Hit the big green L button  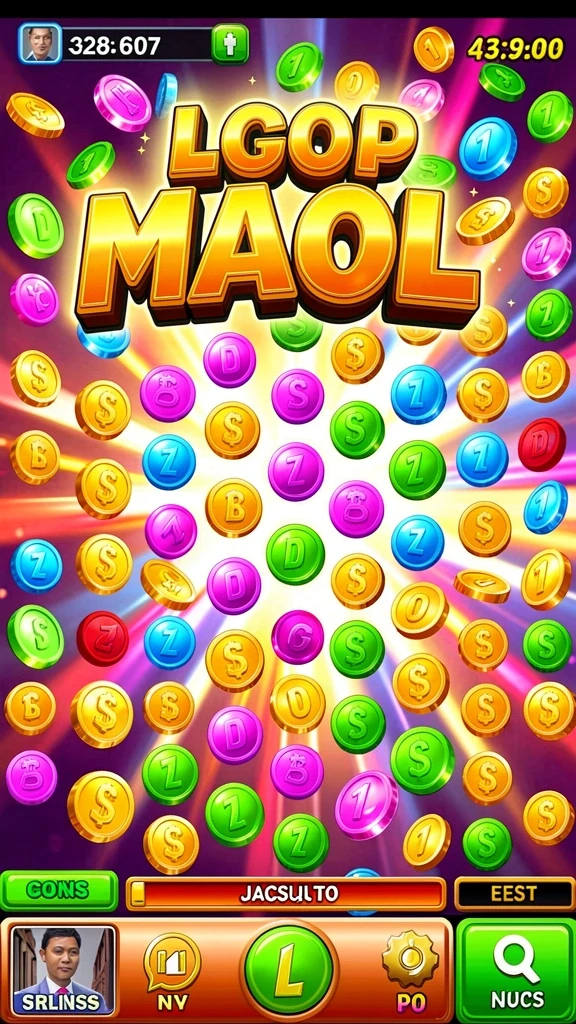click(289, 970)
